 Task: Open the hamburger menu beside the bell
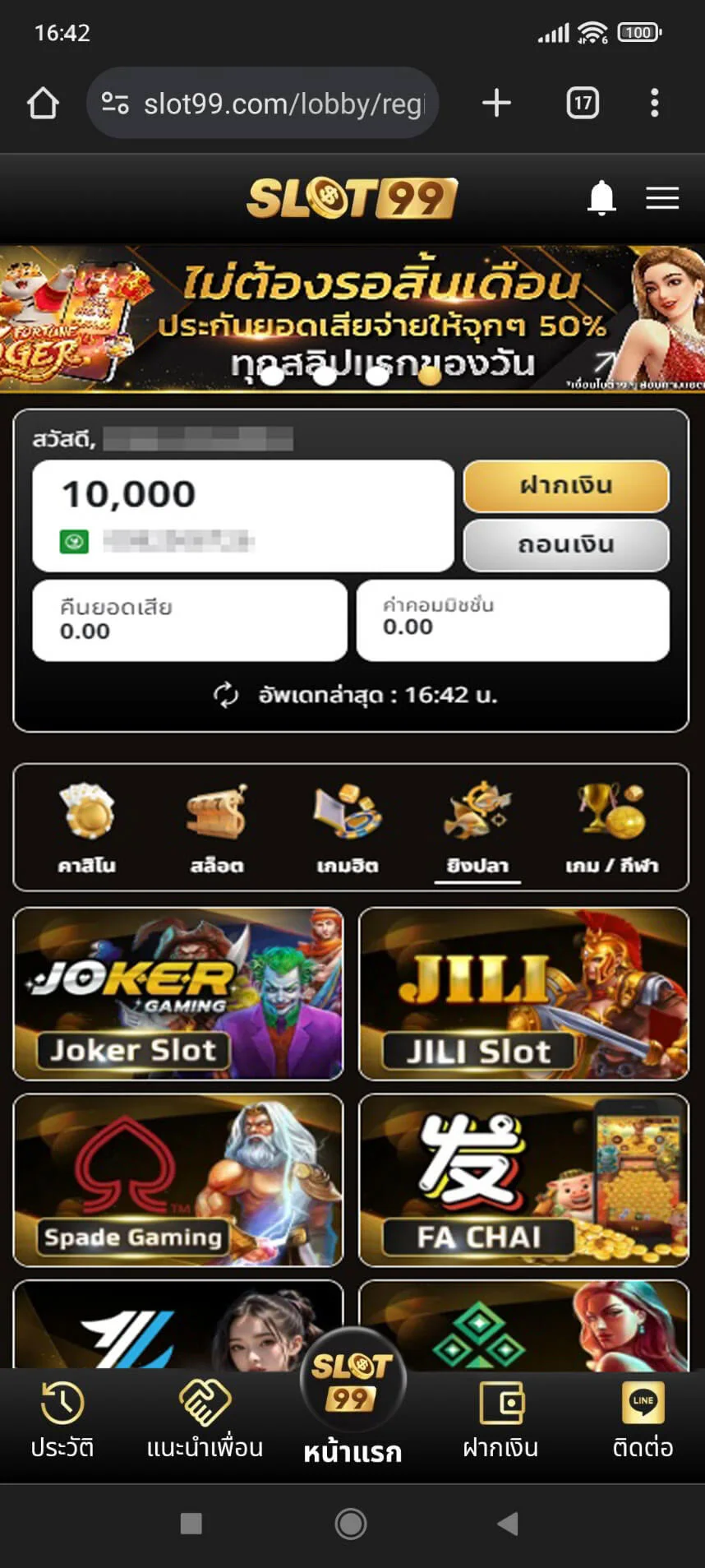(662, 197)
